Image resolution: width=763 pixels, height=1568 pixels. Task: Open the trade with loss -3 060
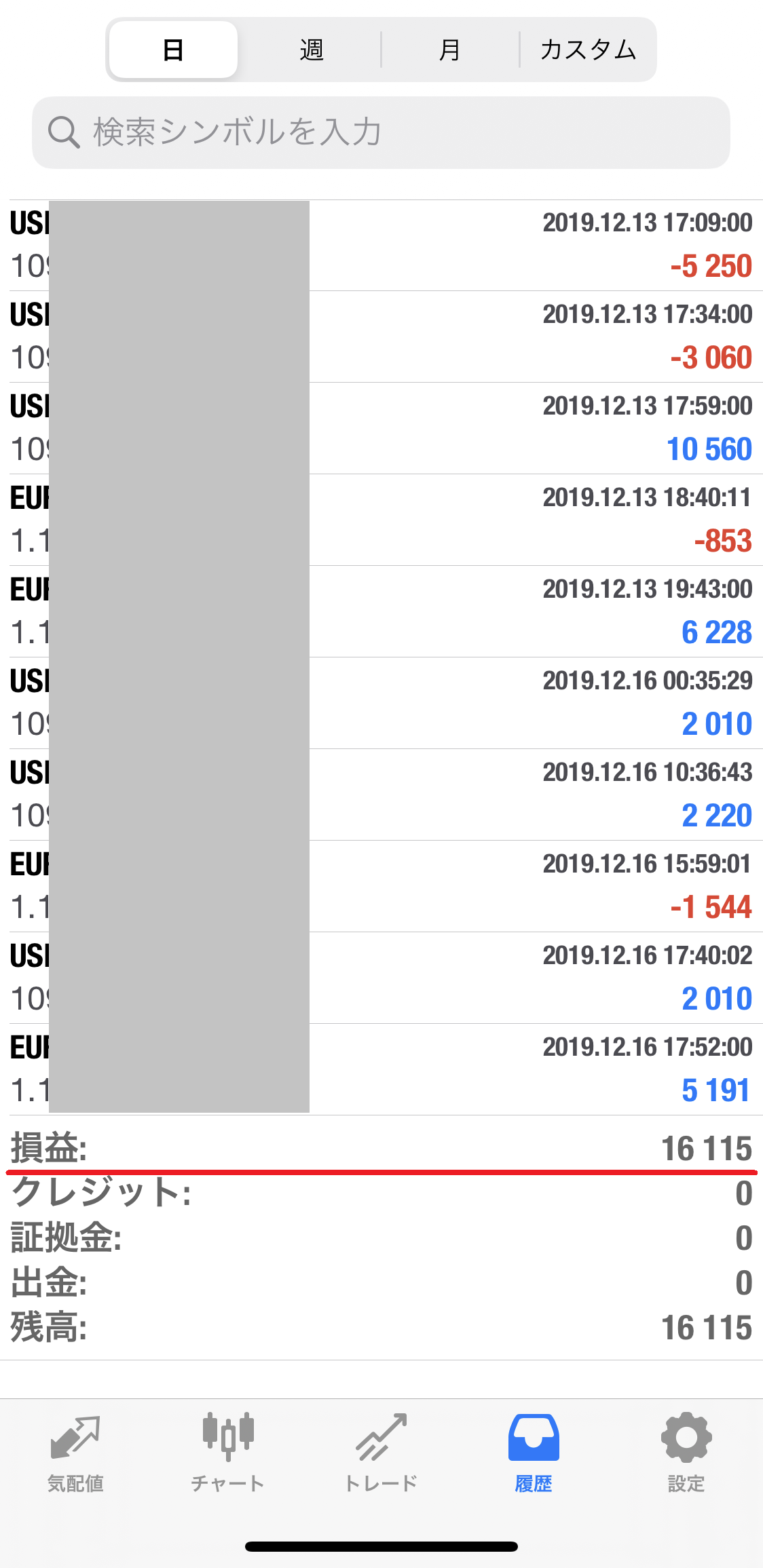[381, 337]
